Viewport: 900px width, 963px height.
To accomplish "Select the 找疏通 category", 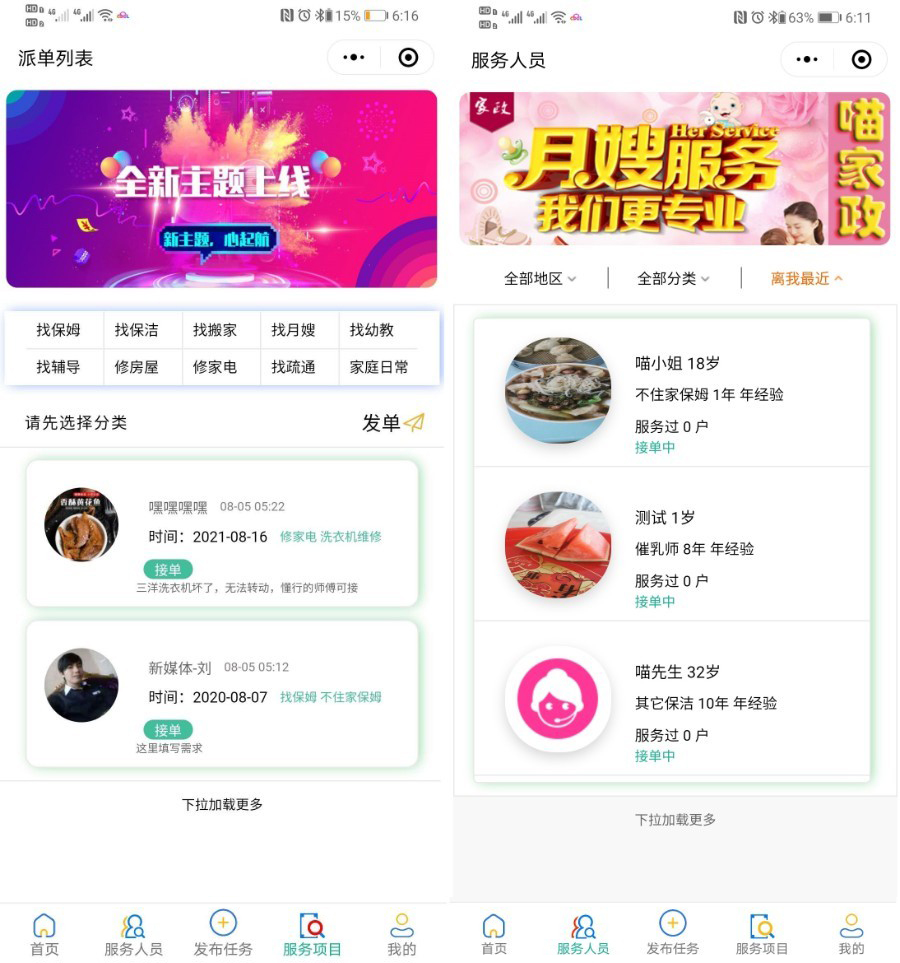I will pyautogui.click(x=293, y=367).
